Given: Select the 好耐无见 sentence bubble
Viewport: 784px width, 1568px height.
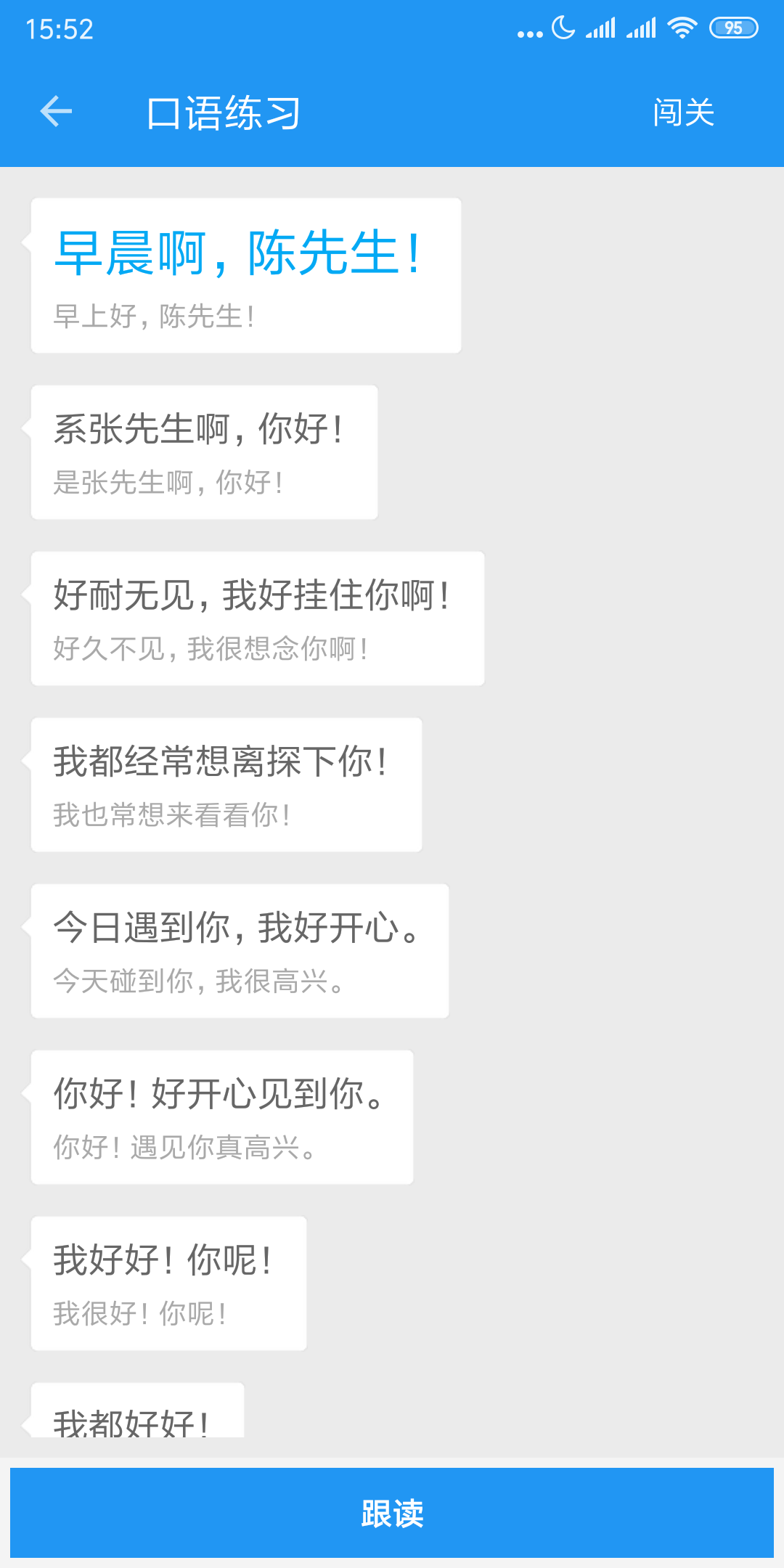Looking at the screenshot, I should click(x=257, y=617).
